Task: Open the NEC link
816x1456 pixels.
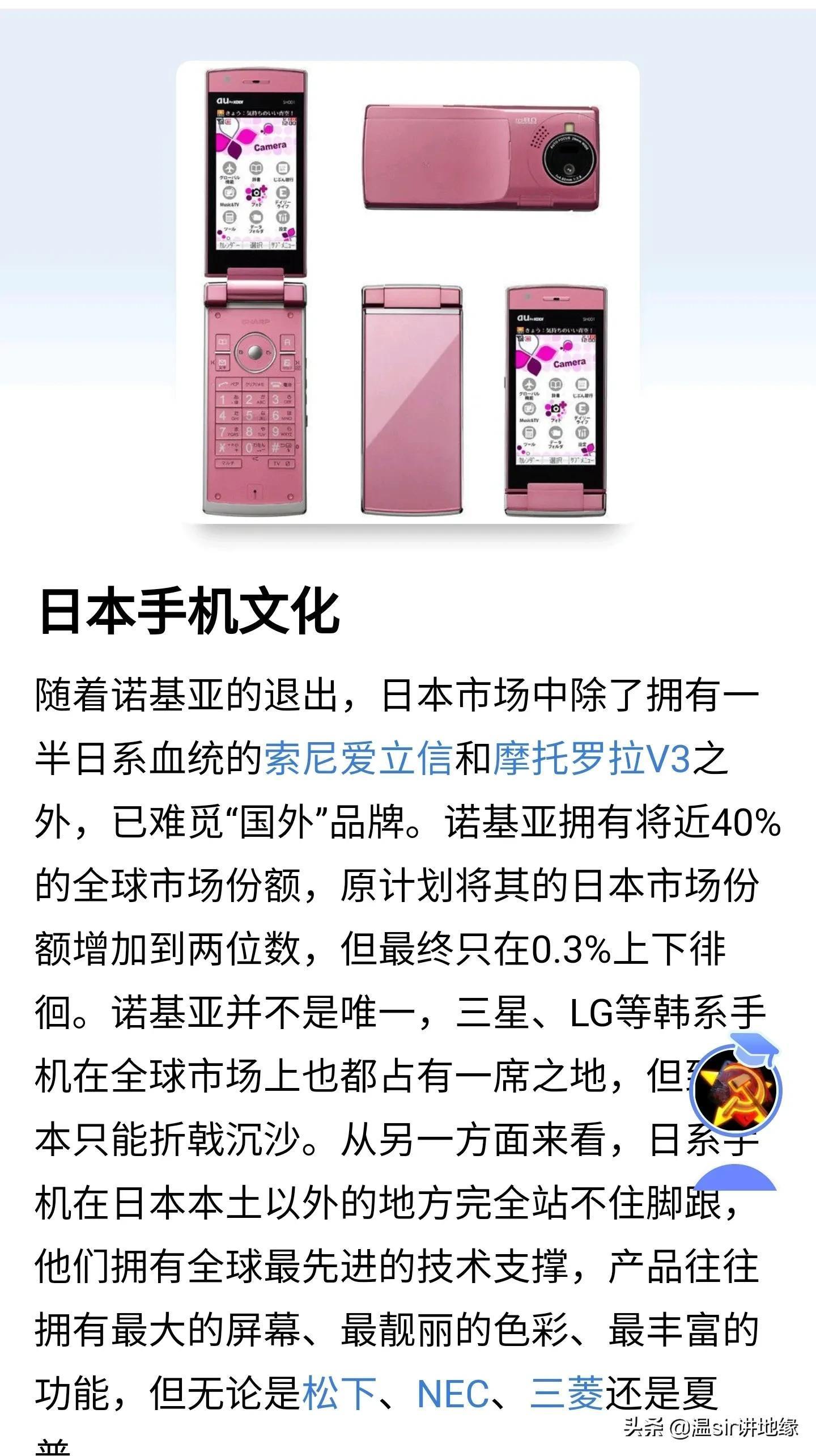Action: click(x=453, y=1392)
